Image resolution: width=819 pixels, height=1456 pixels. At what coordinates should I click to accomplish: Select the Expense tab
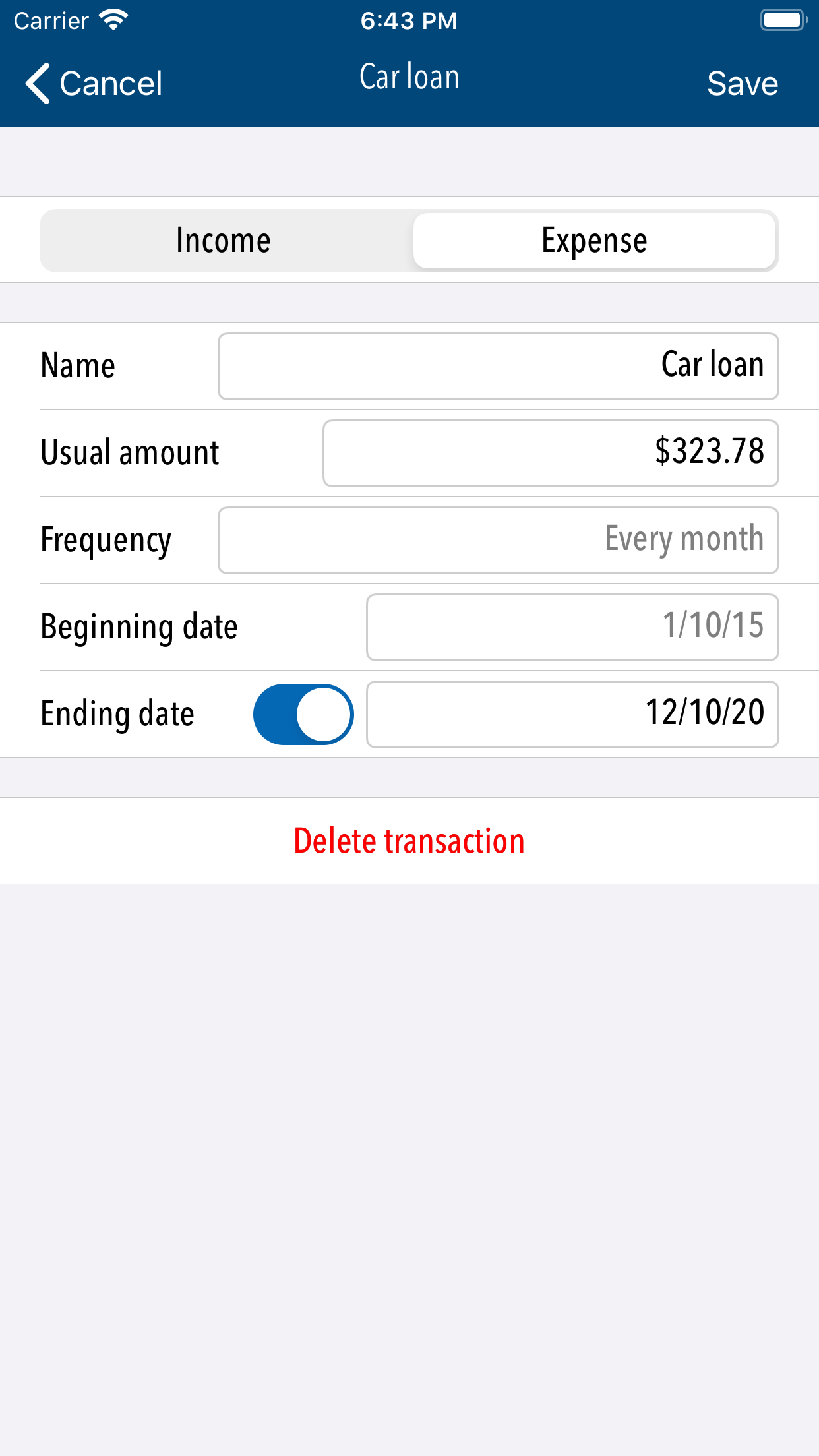coord(594,240)
